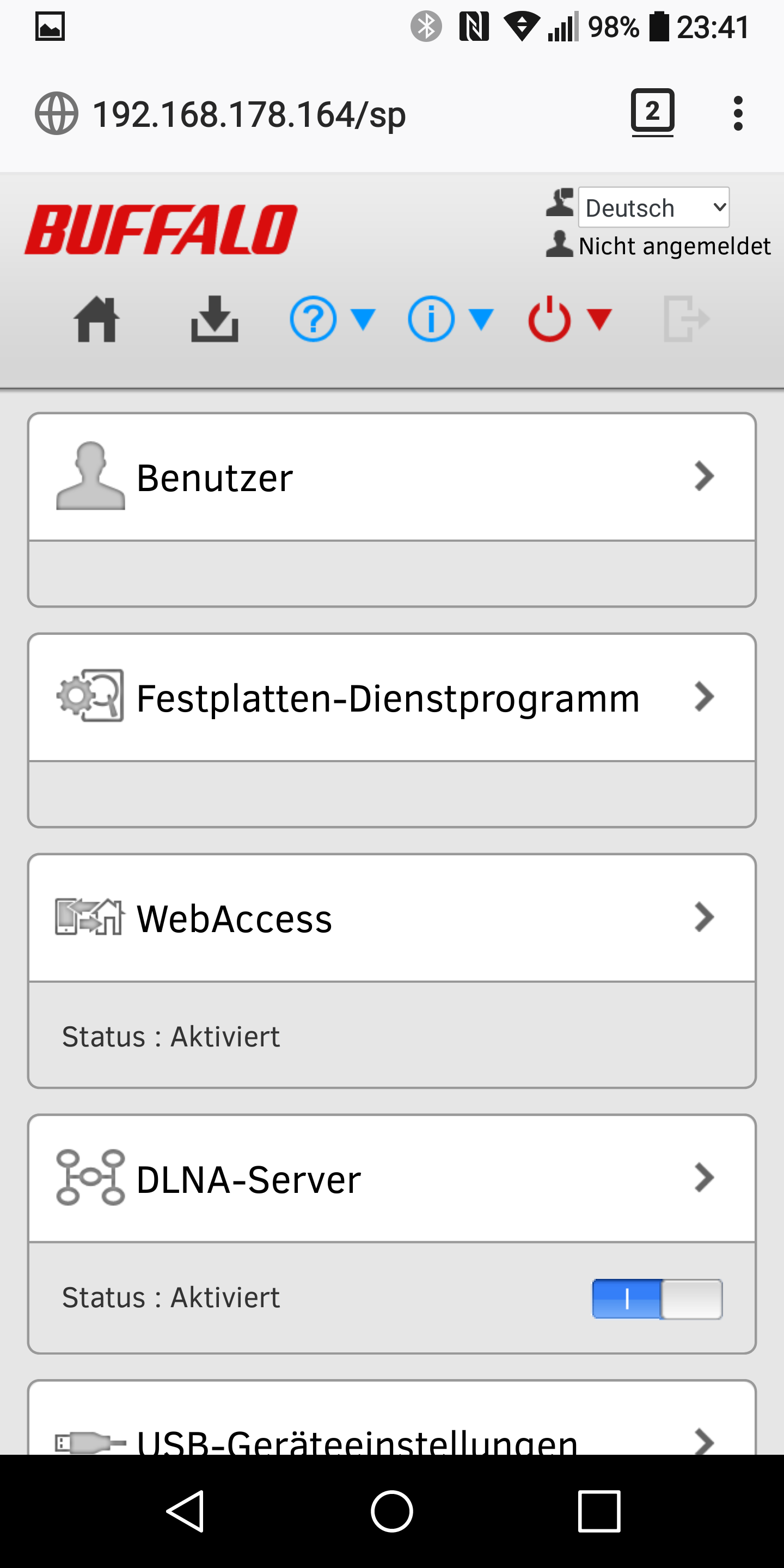Open the Benutzer settings

[392, 477]
